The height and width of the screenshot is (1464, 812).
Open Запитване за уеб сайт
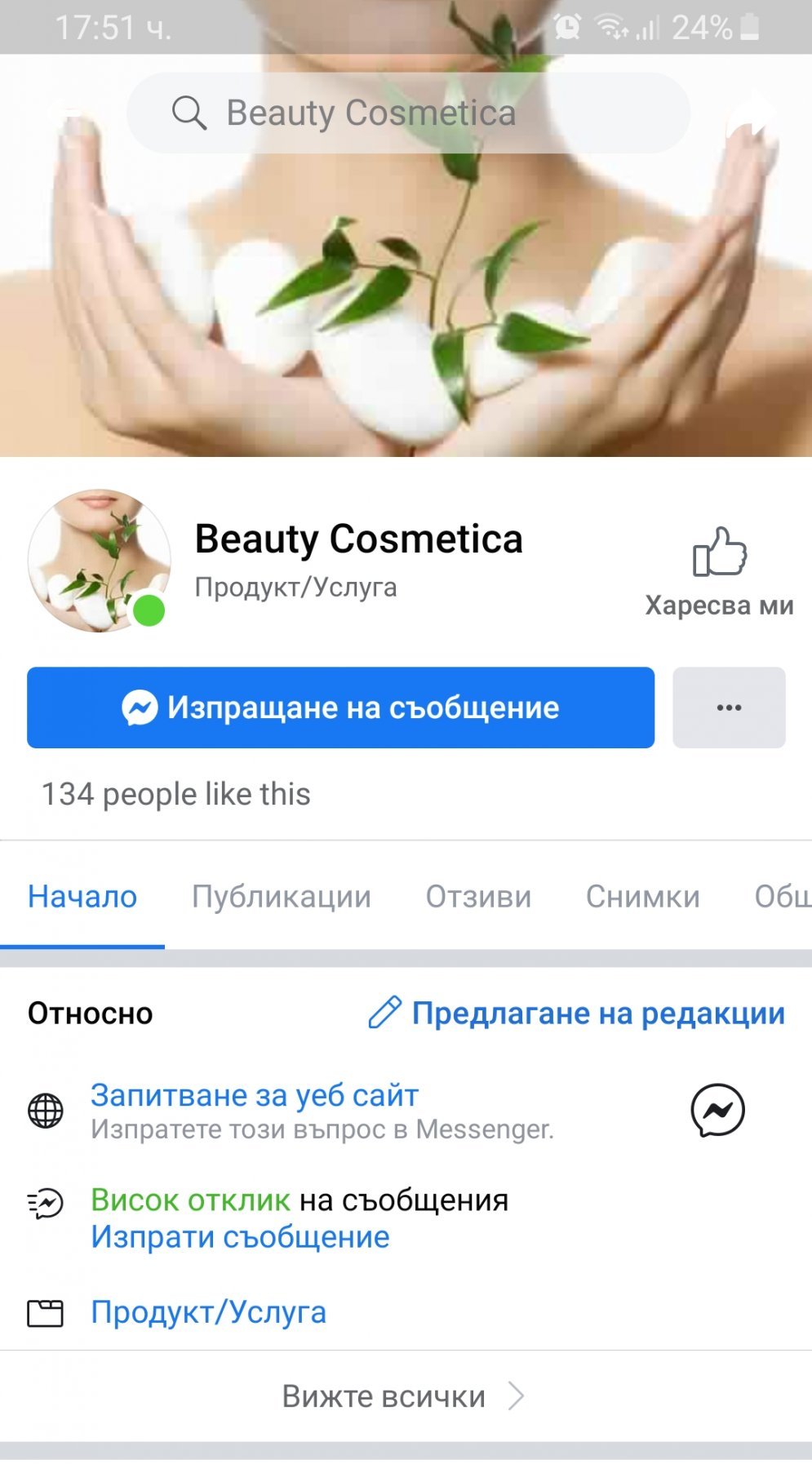coord(255,1095)
